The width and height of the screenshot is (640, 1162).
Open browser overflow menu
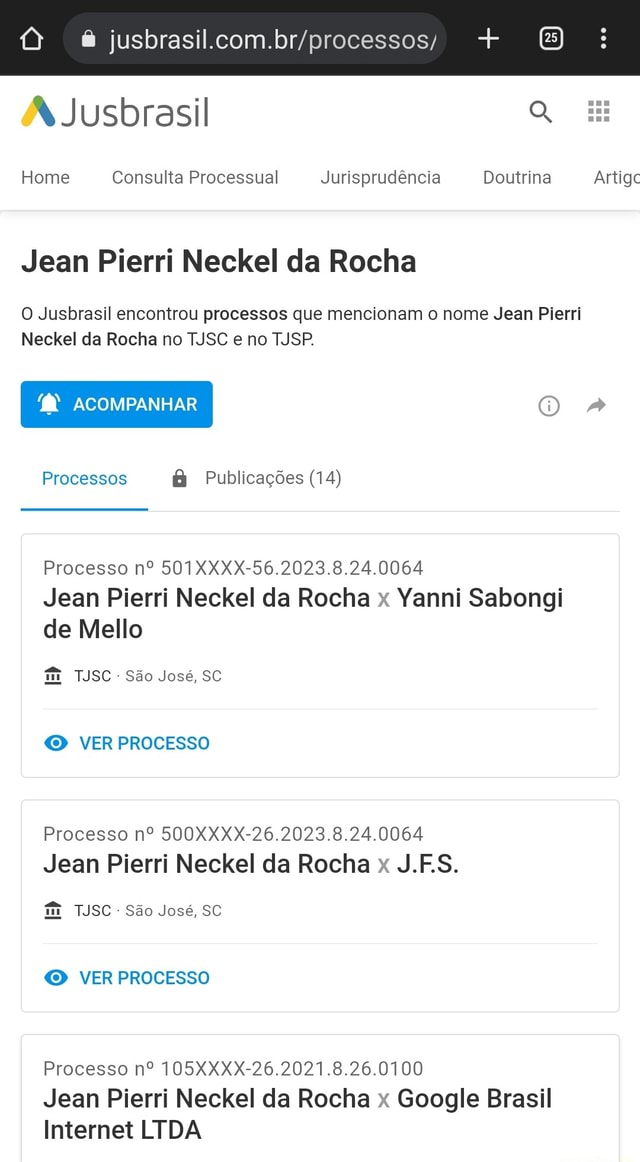[x=604, y=38]
